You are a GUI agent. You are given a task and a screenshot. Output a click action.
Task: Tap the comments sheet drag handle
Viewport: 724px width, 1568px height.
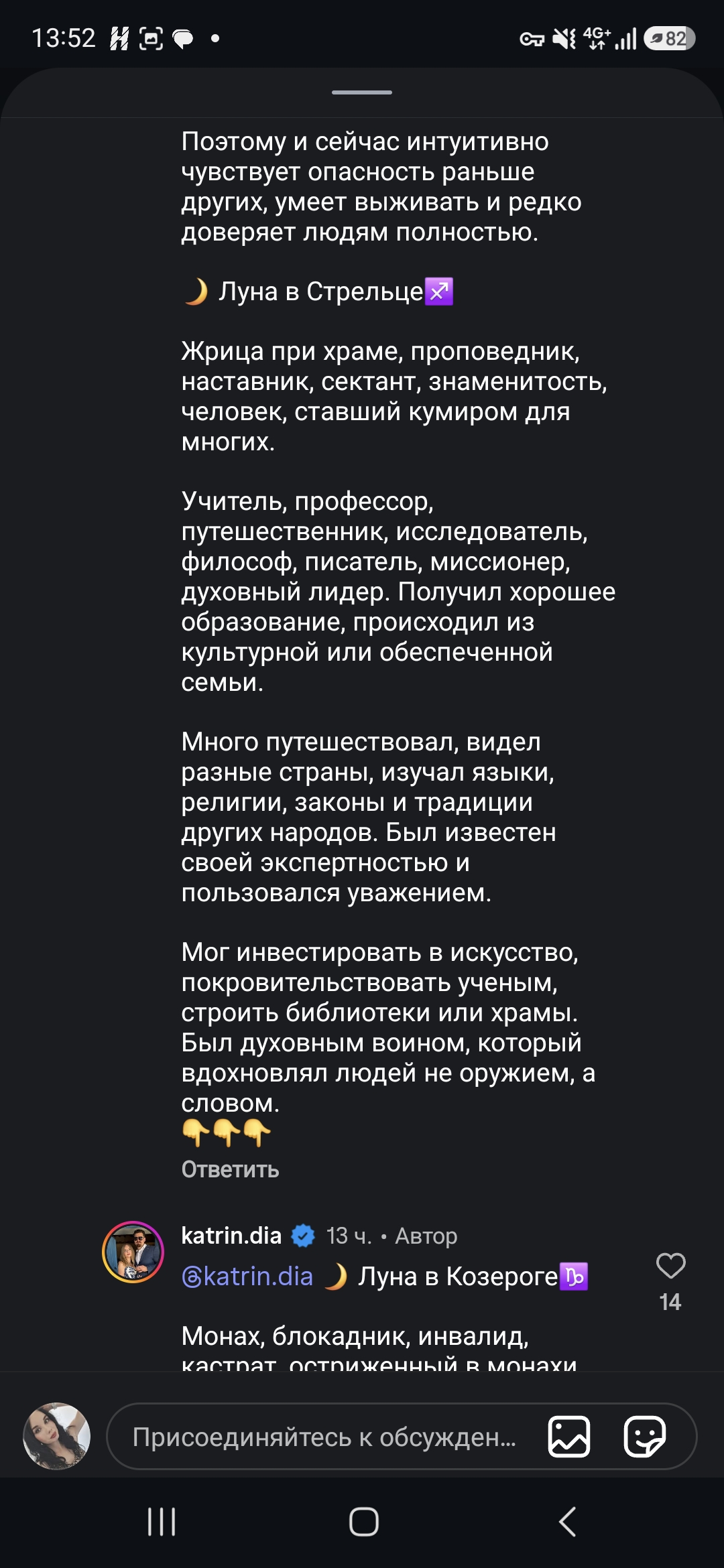[x=362, y=92]
